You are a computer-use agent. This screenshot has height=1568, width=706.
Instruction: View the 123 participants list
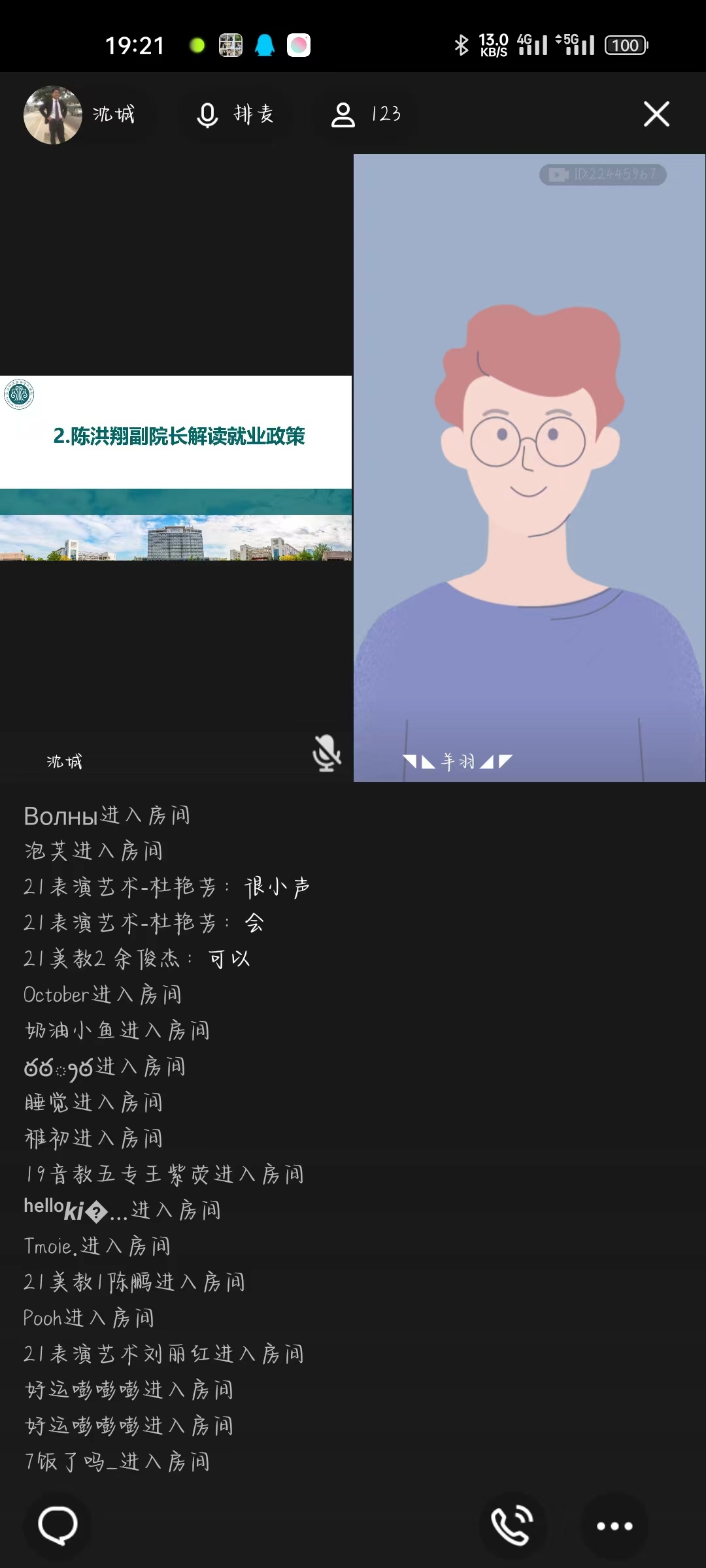pos(365,115)
